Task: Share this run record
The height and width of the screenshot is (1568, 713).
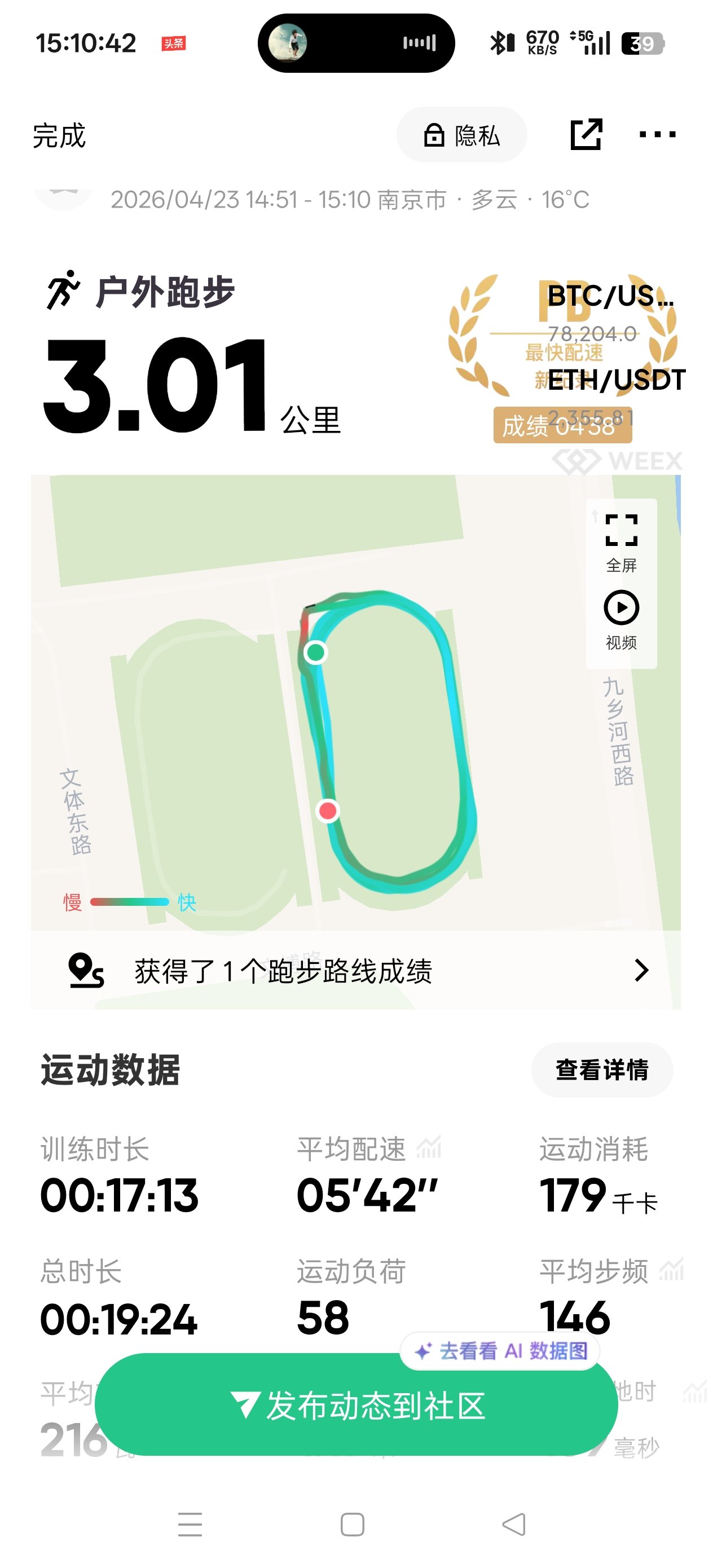Action: (x=586, y=135)
